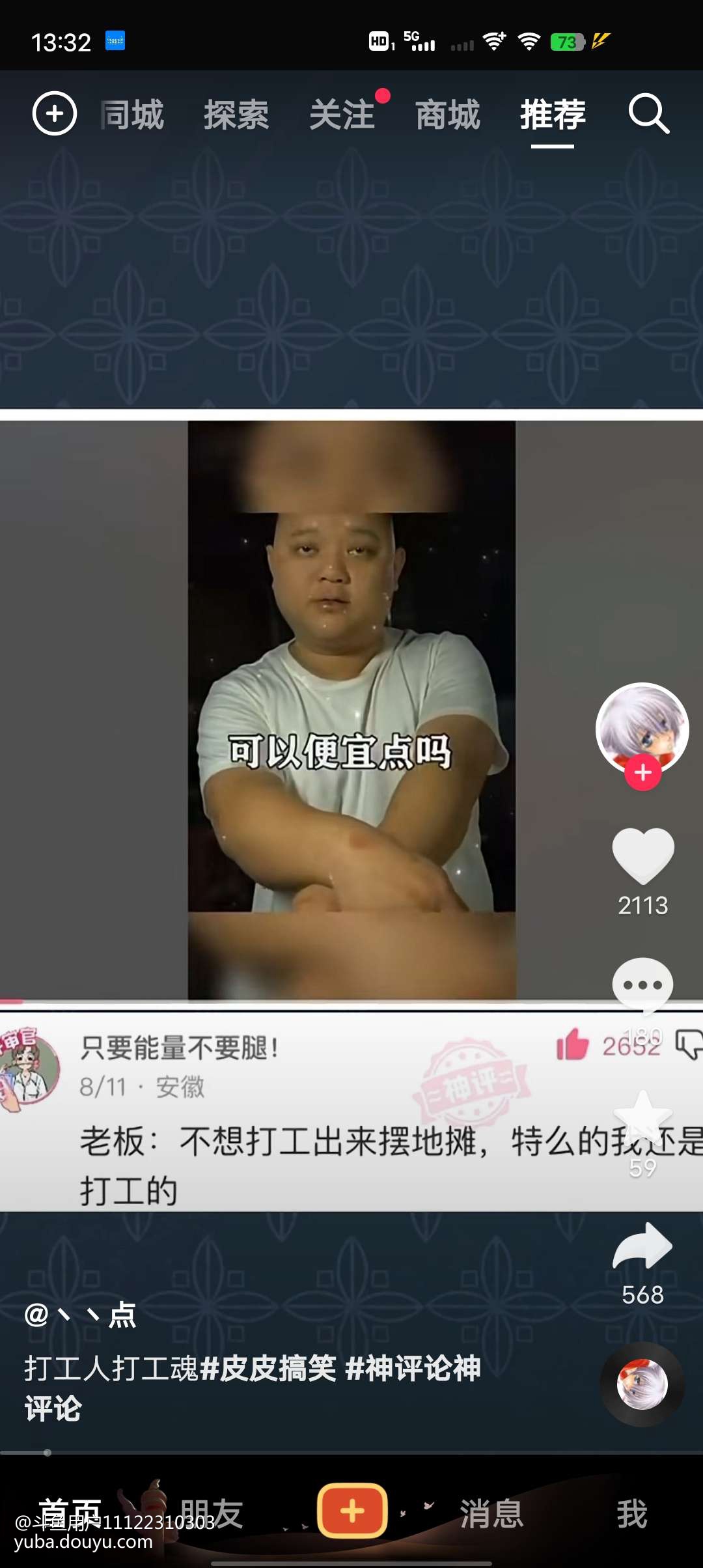Open the @丶丶点 author name
703x1568 pixels.
80,1315
